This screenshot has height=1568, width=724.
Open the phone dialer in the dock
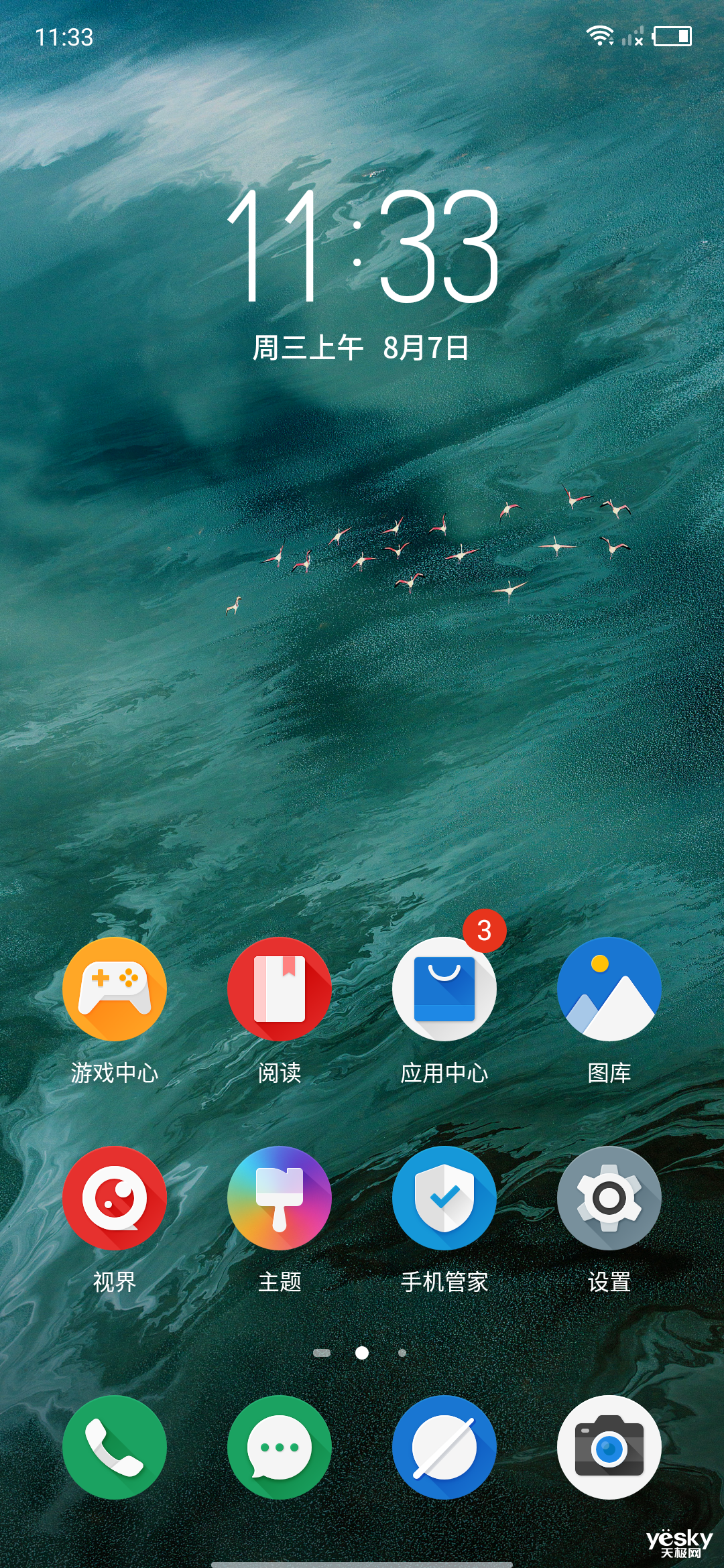coord(115,1447)
